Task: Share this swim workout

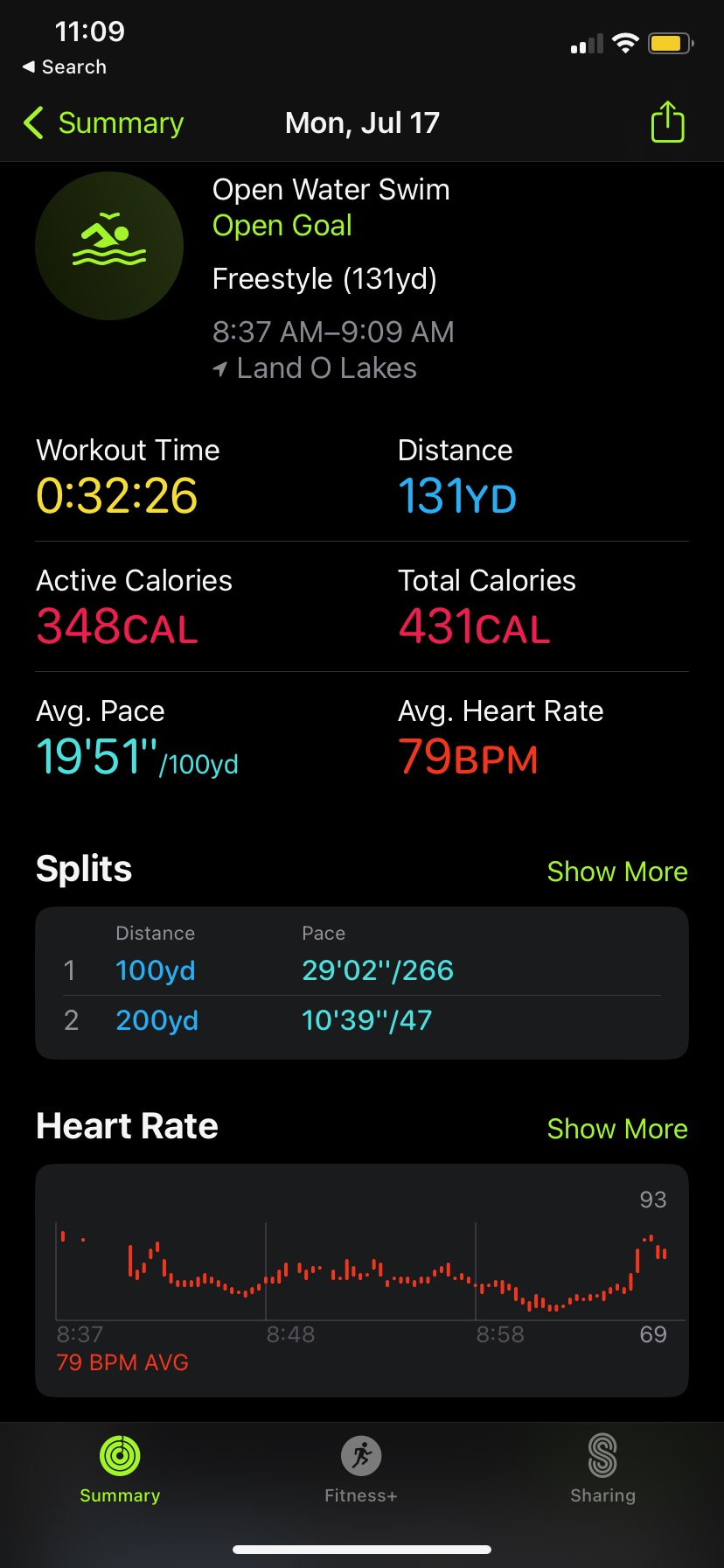Action: (x=667, y=122)
